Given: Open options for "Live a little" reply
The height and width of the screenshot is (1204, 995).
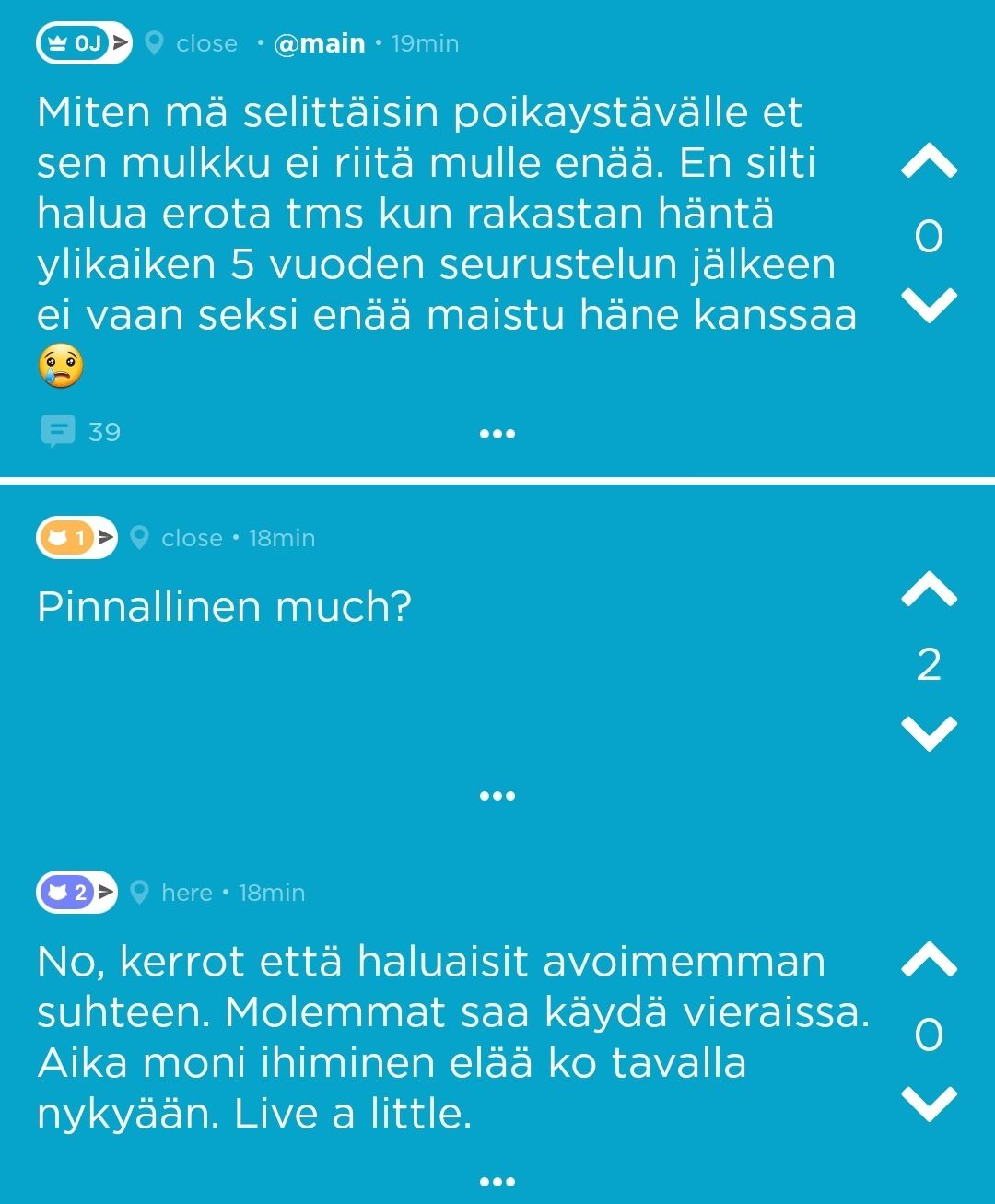Looking at the screenshot, I should tap(497, 1181).
